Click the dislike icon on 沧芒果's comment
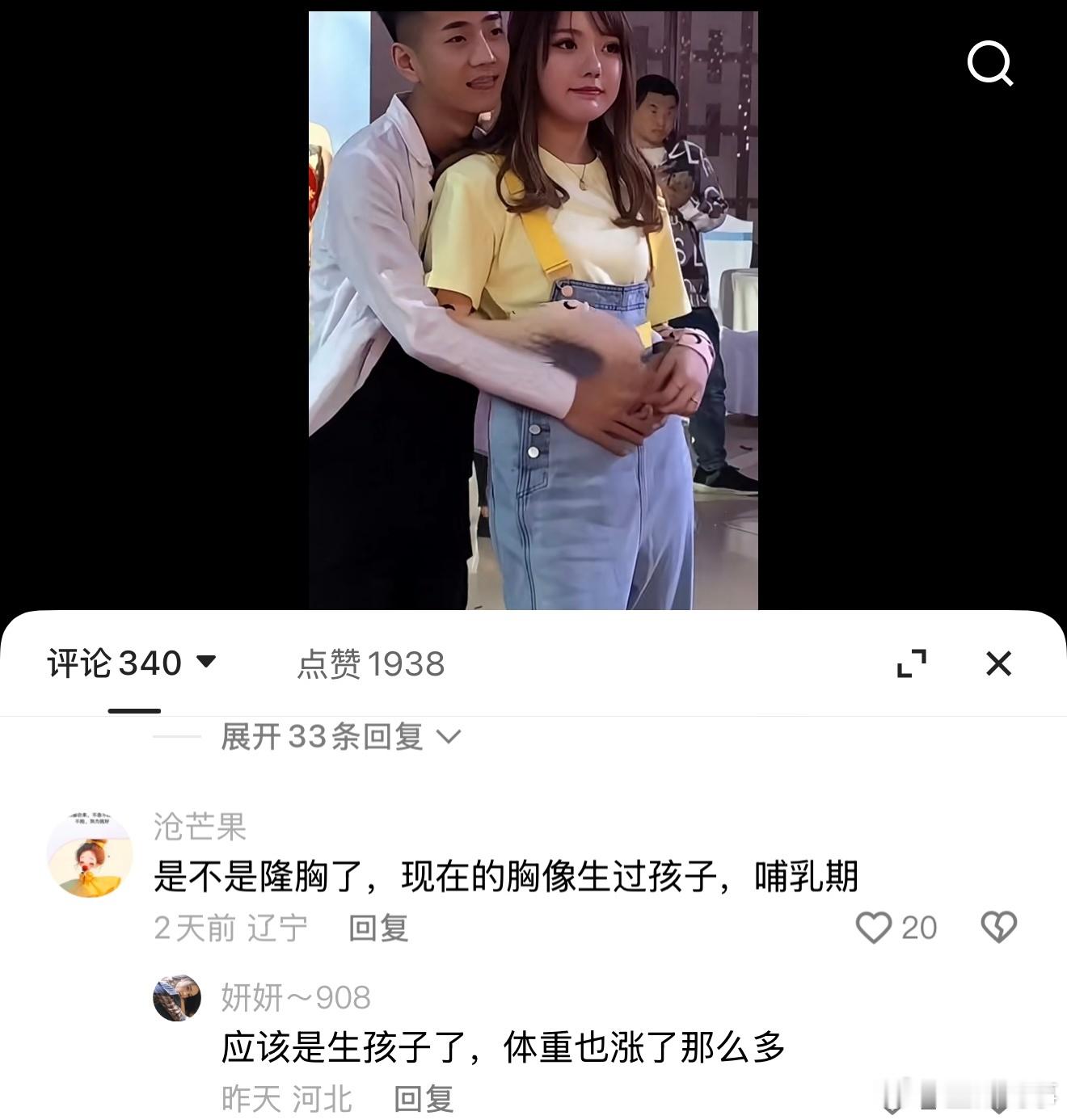 click(999, 928)
